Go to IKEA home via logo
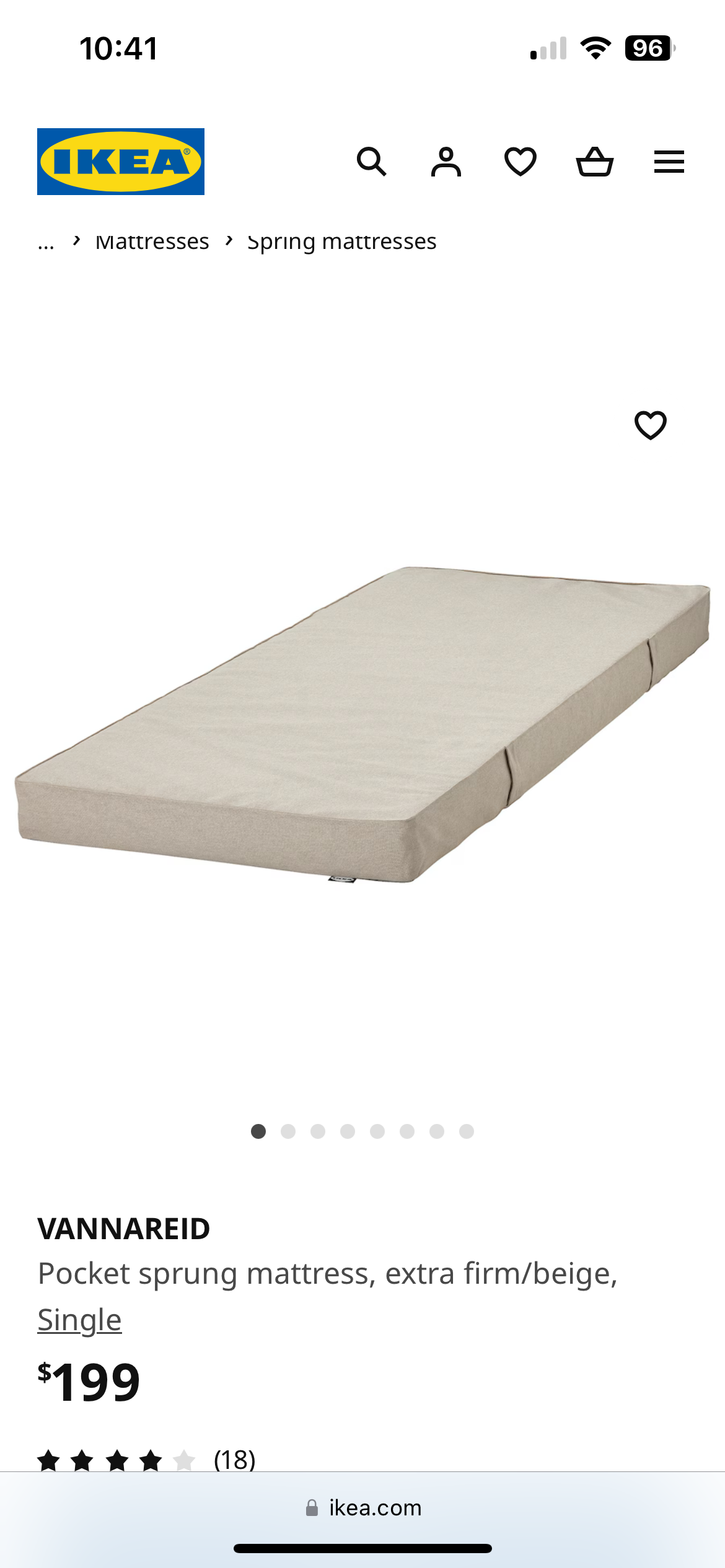The height and width of the screenshot is (1568, 725). click(121, 162)
